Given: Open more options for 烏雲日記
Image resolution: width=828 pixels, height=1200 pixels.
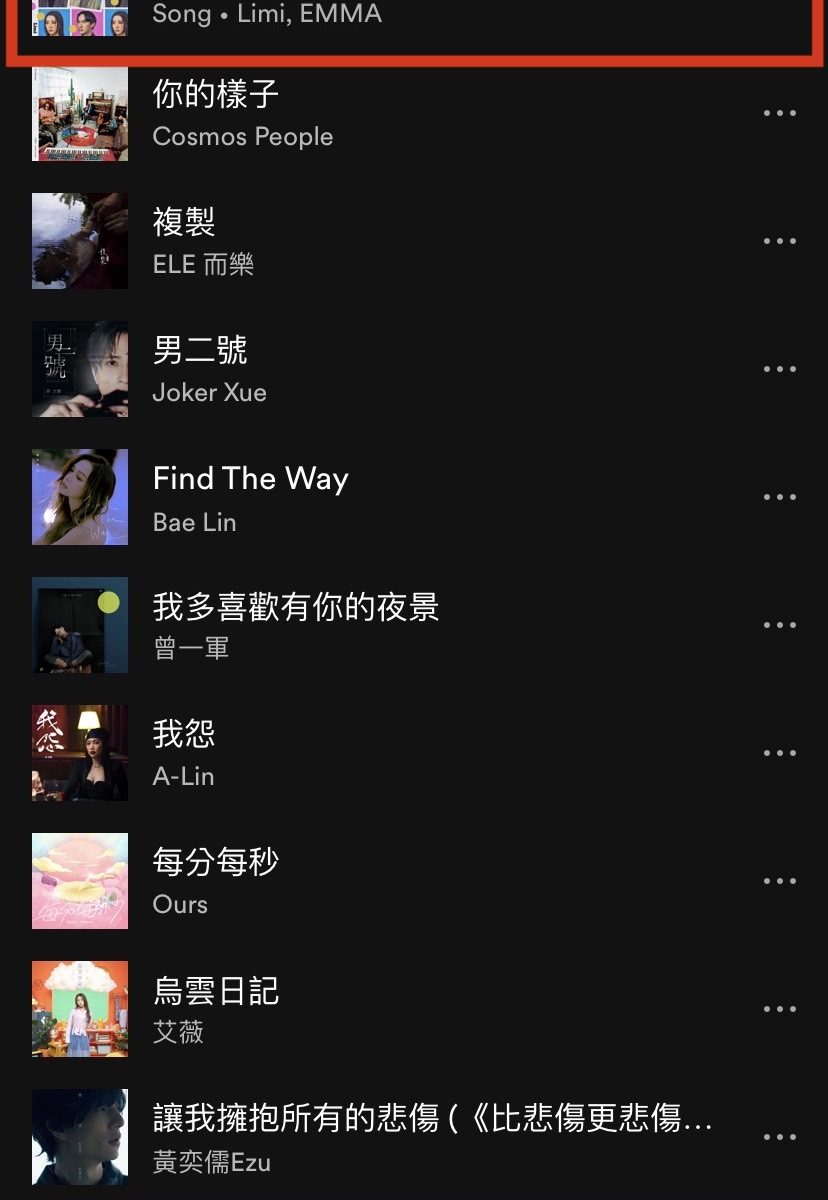Looking at the screenshot, I should coord(779,1009).
